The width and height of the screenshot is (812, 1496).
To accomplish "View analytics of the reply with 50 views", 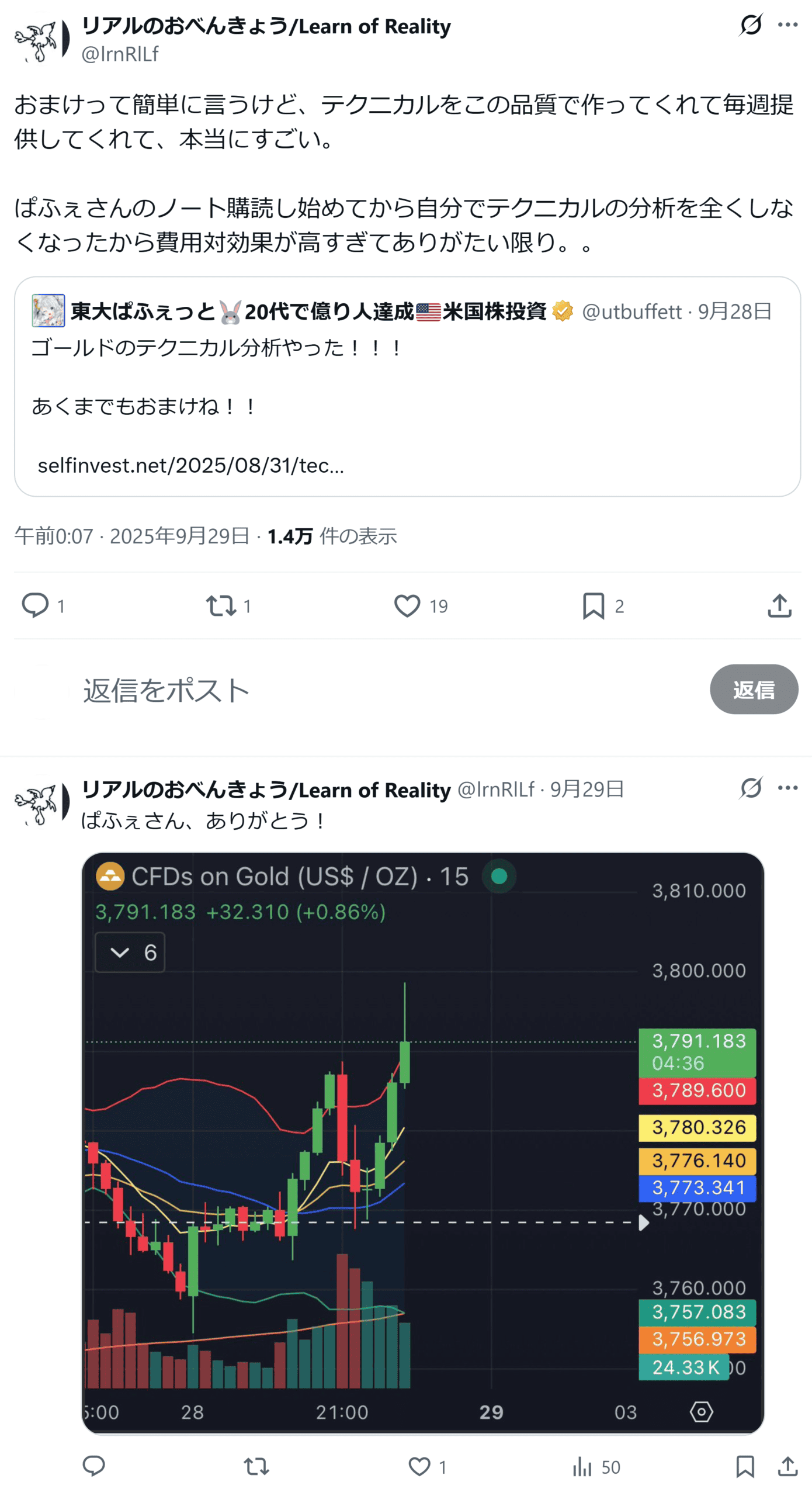I will coord(583,1466).
